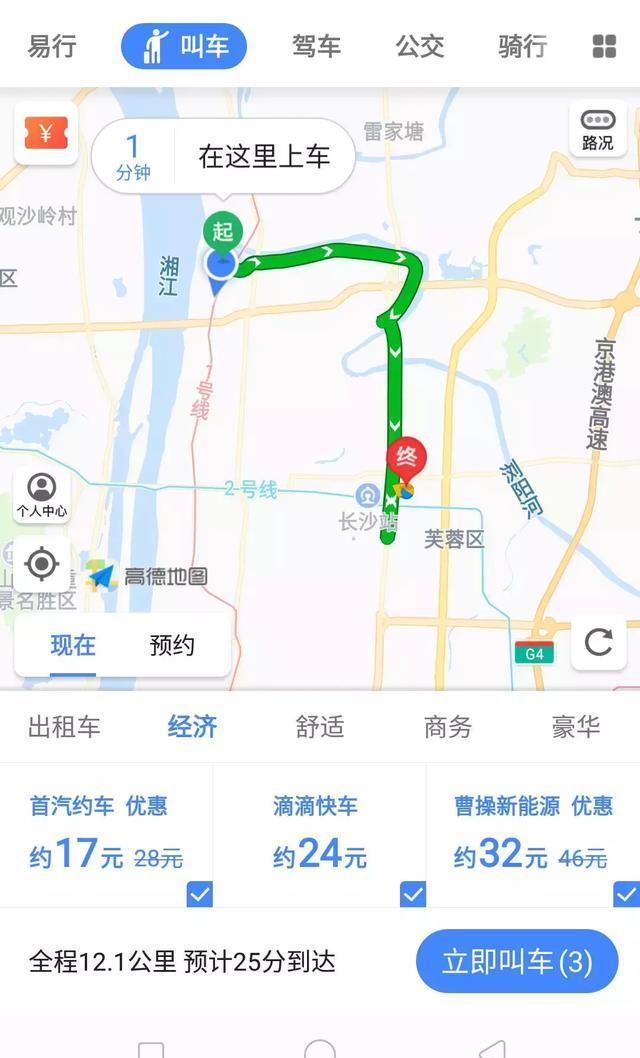Open 个人中心 profile
This screenshot has height=1058, width=640.
41,495
